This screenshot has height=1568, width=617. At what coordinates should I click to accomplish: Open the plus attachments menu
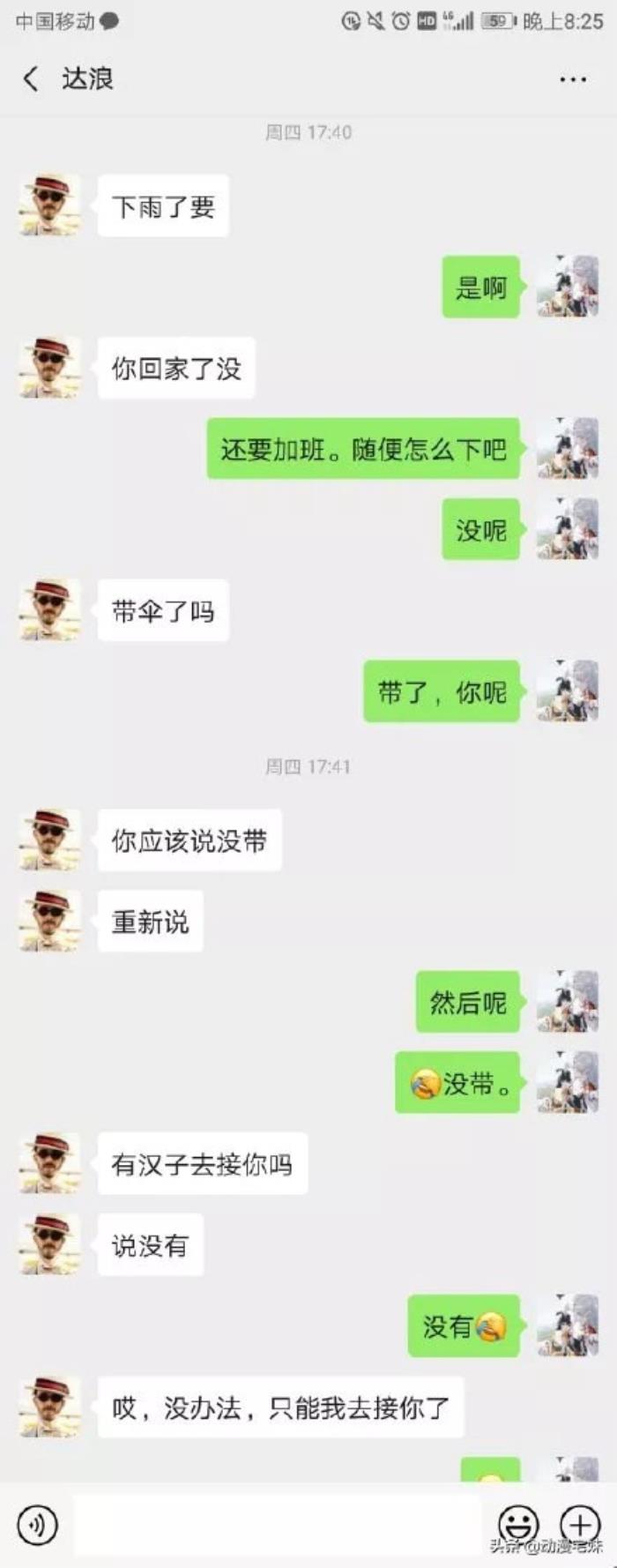[x=579, y=1524]
